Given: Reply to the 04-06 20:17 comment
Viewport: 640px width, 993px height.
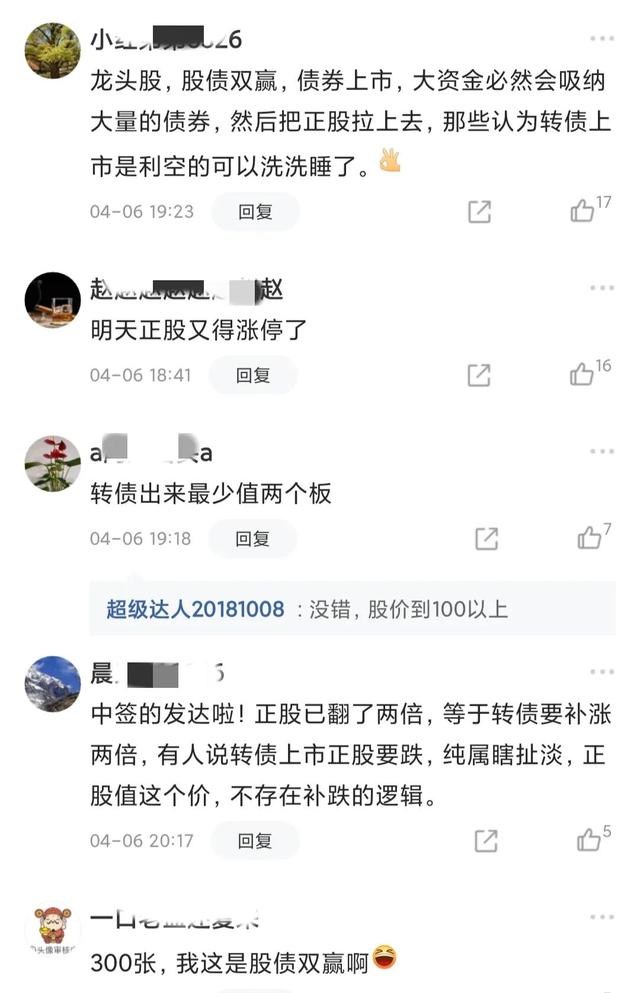Looking at the screenshot, I should pyautogui.click(x=255, y=841).
